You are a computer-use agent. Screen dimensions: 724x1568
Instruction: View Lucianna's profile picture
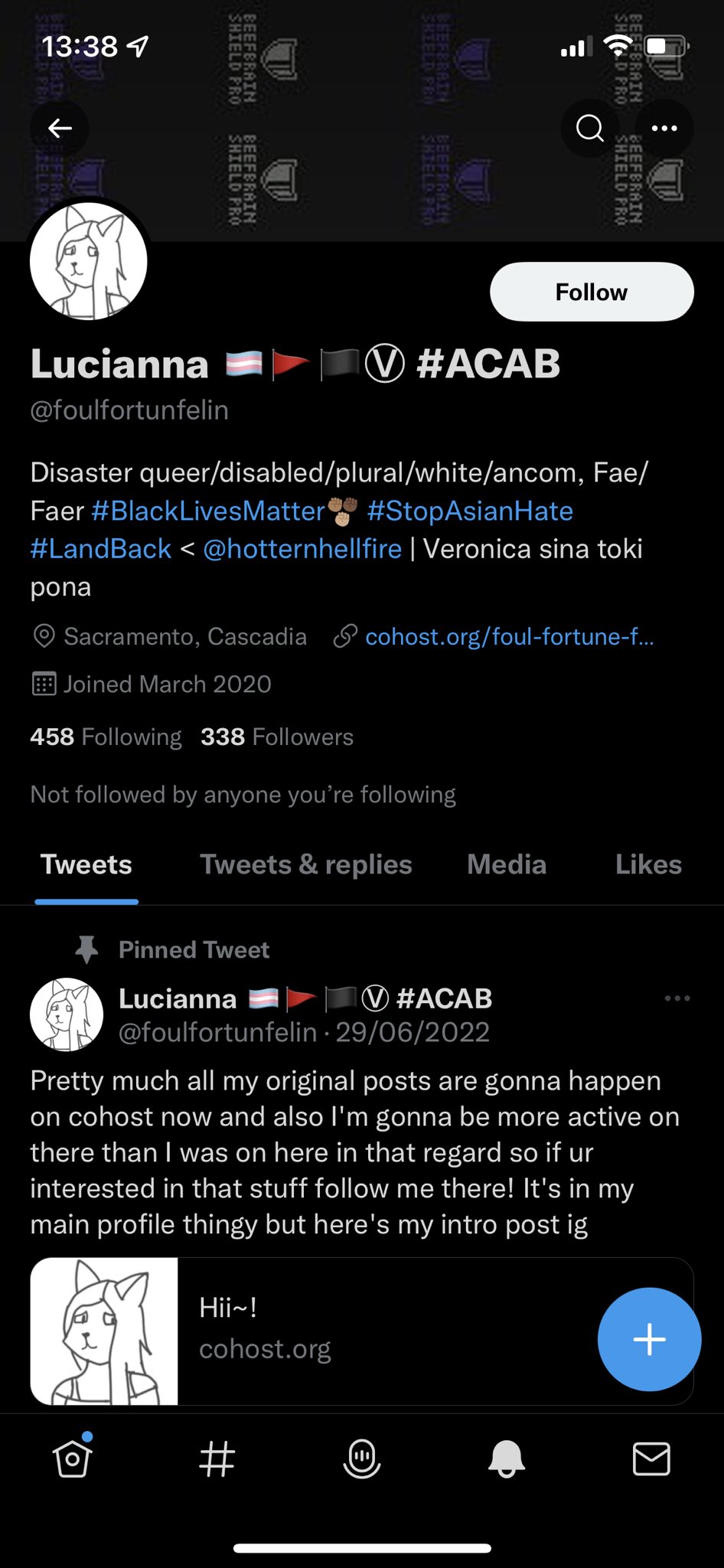point(89,261)
